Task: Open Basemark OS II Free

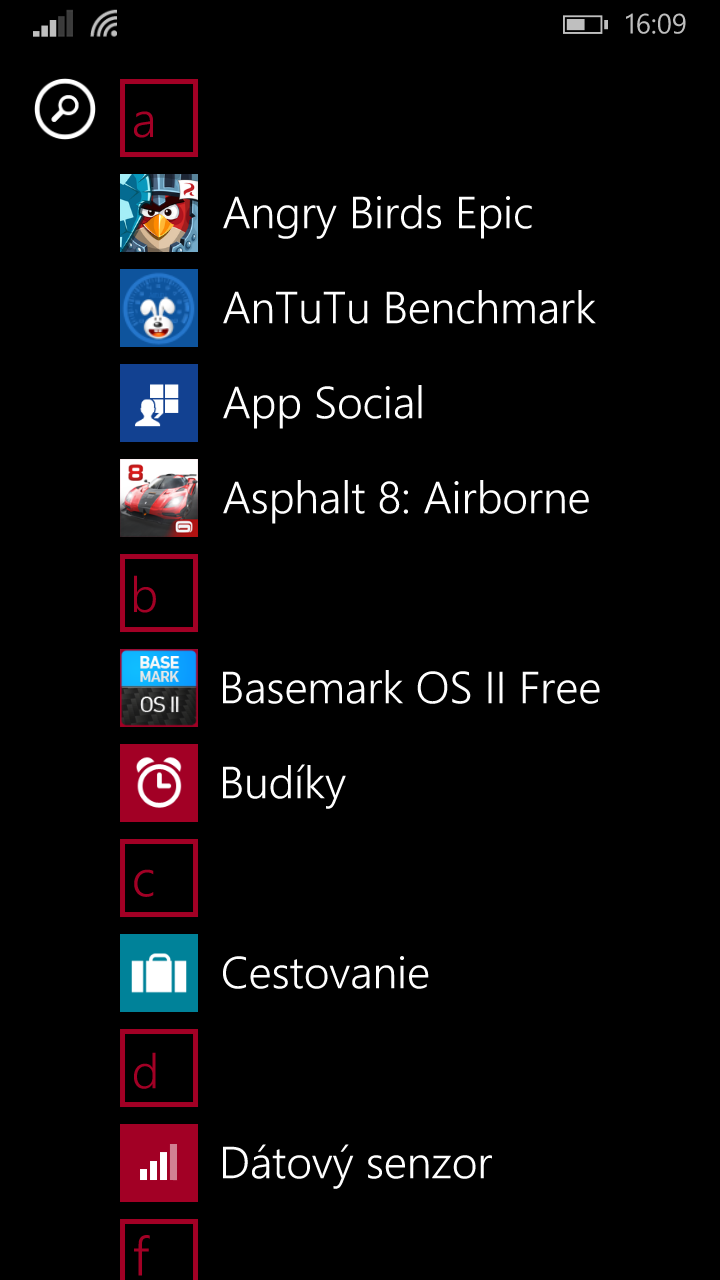Action: [x=360, y=688]
